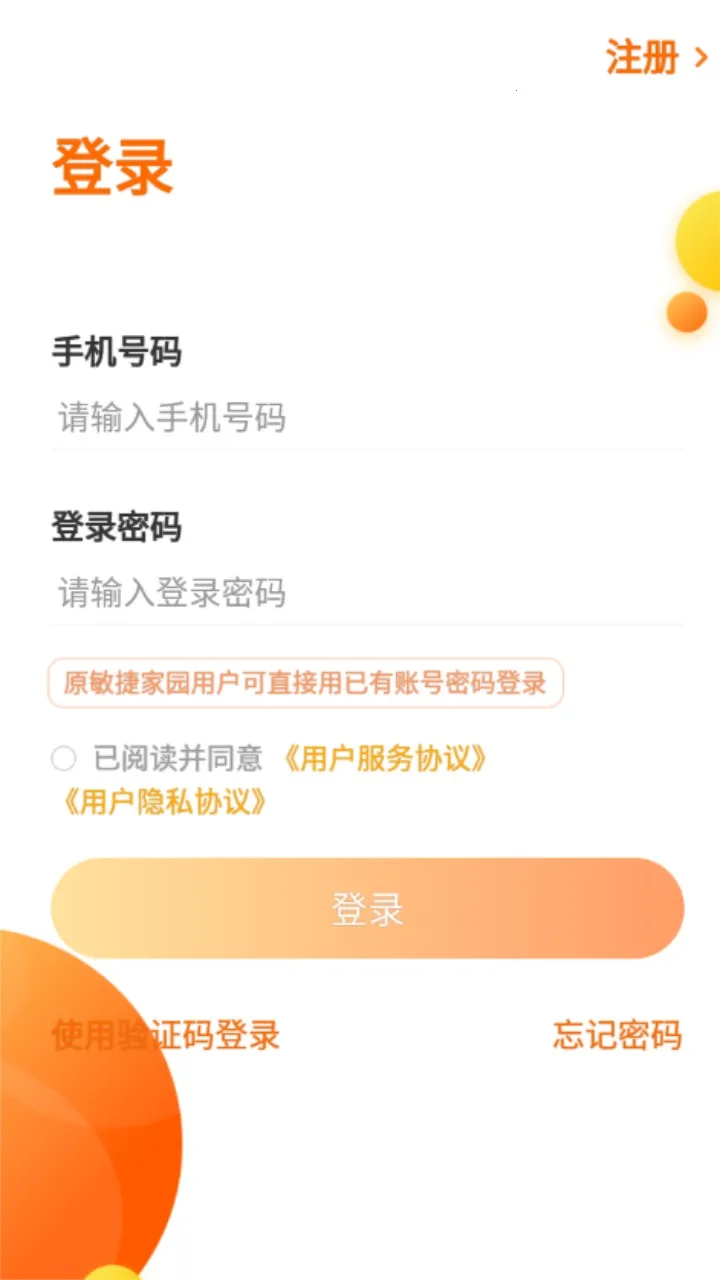Click the 忘记密码 forgot password option
Screen dimensions: 720x1280
click(x=617, y=1037)
